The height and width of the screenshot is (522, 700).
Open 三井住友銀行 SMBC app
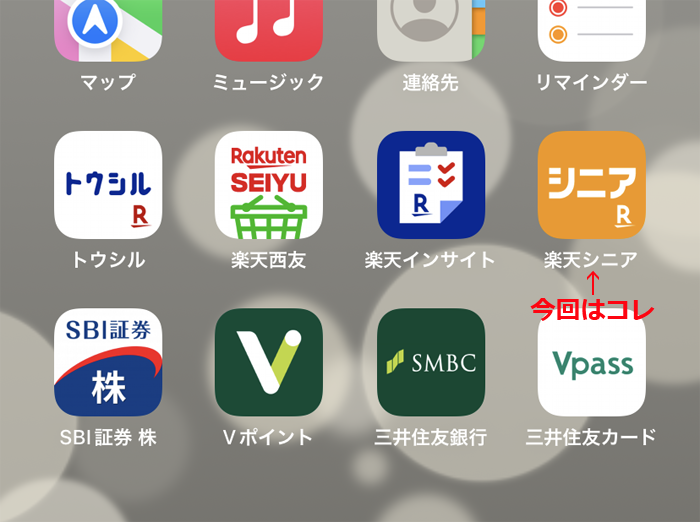[x=431, y=362]
